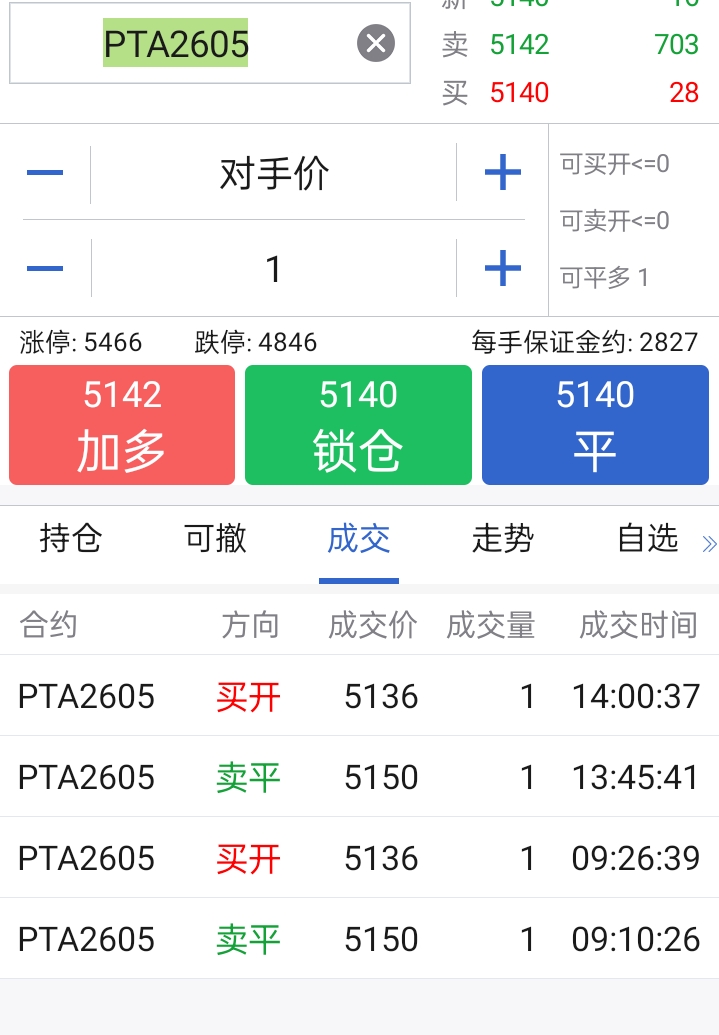This screenshot has height=1035, width=719.
Task: Tap the green 锁仓 lock position button
Action: 358,425
